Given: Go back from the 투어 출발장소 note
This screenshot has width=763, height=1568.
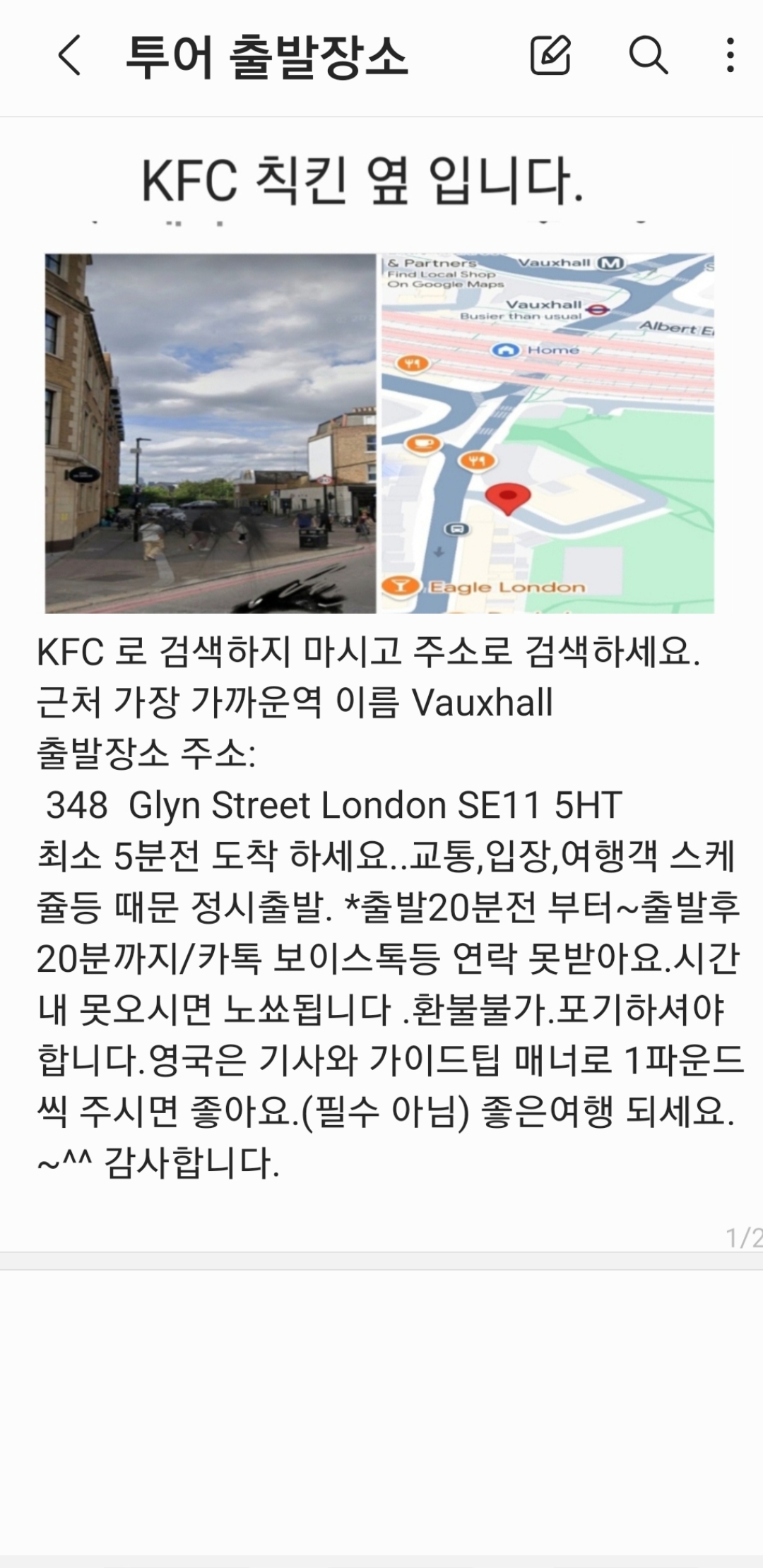Looking at the screenshot, I should (69, 55).
